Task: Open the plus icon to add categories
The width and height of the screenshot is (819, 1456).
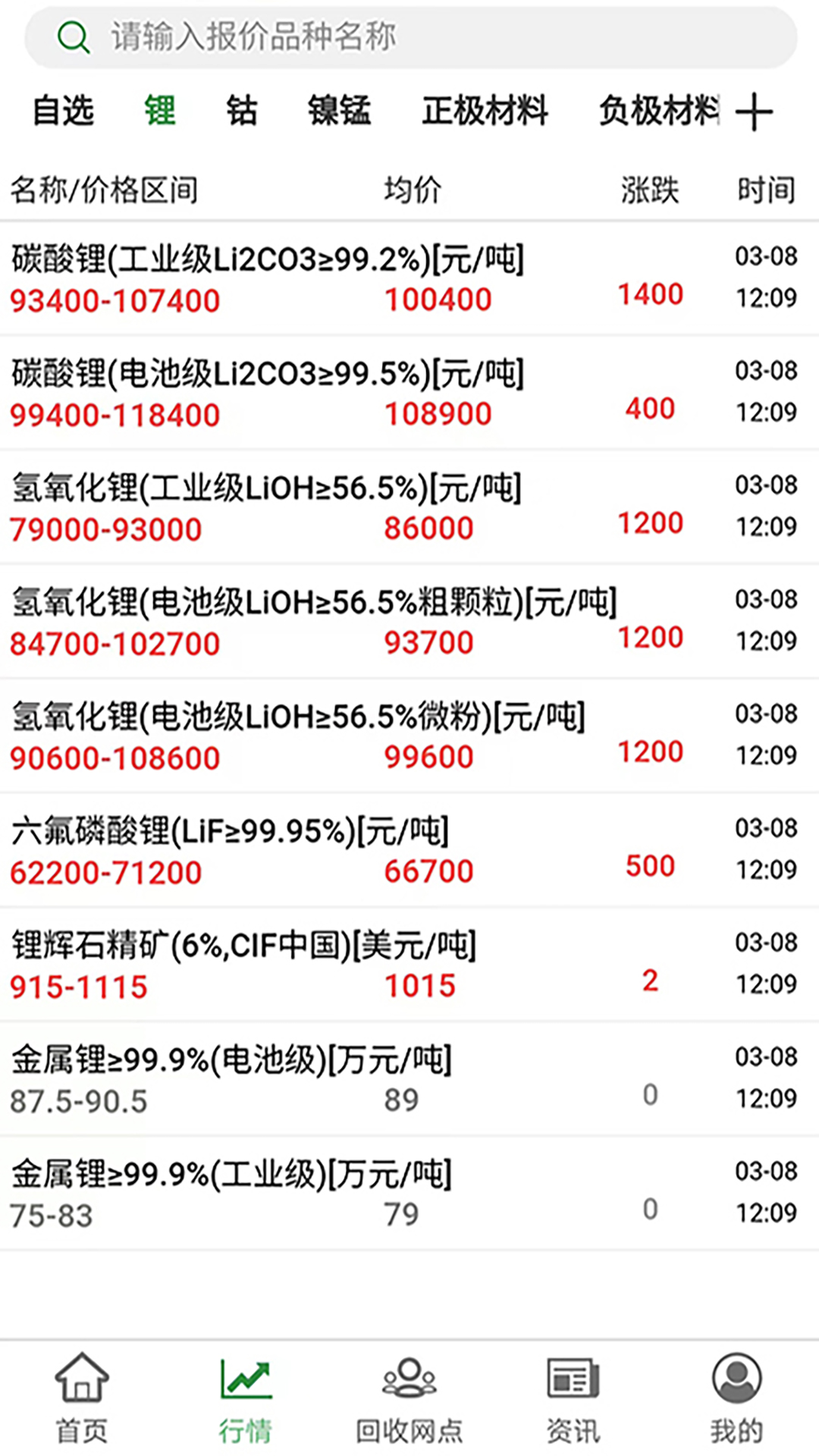Action: [x=755, y=112]
